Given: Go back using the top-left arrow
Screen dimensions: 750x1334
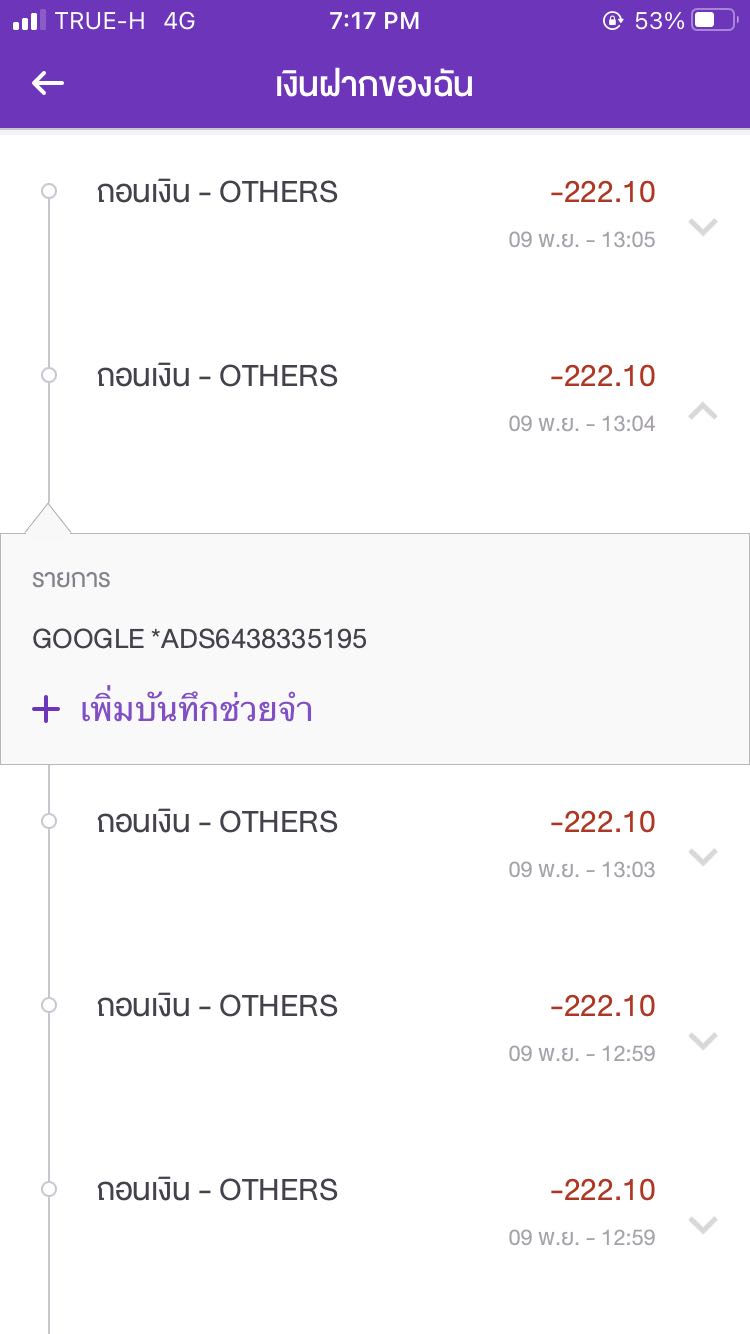Looking at the screenshot, I should pos(48,84).
